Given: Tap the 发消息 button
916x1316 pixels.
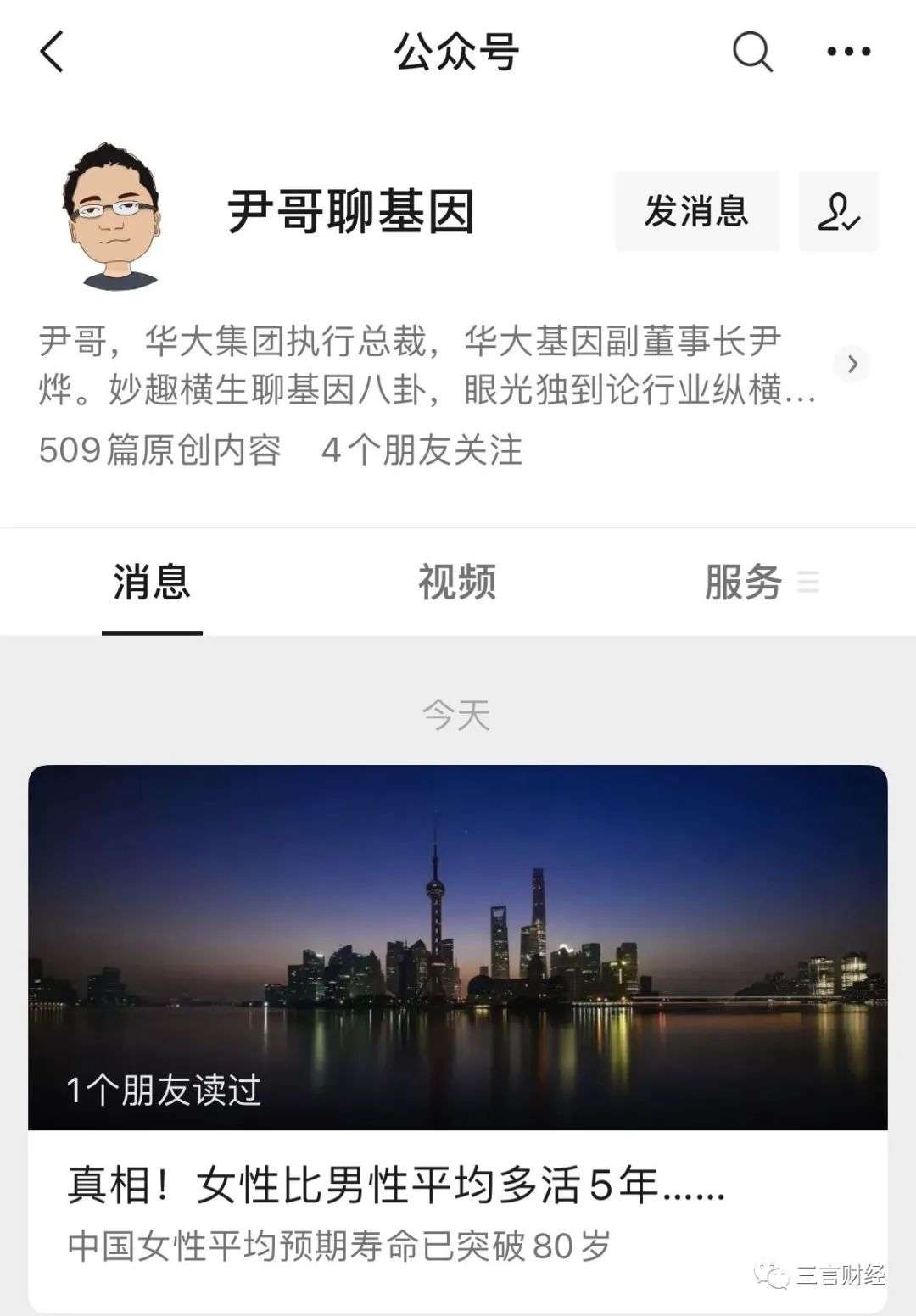Looking at the screenshot, I should point(696,211).
